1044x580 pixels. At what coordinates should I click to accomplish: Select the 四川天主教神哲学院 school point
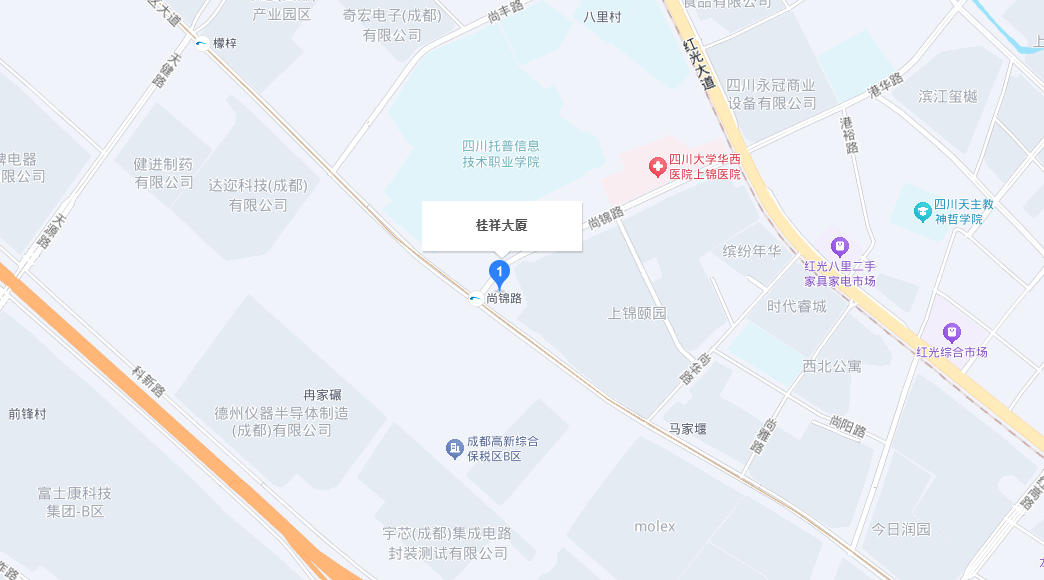pyautogui.click(x=922, y=212)
